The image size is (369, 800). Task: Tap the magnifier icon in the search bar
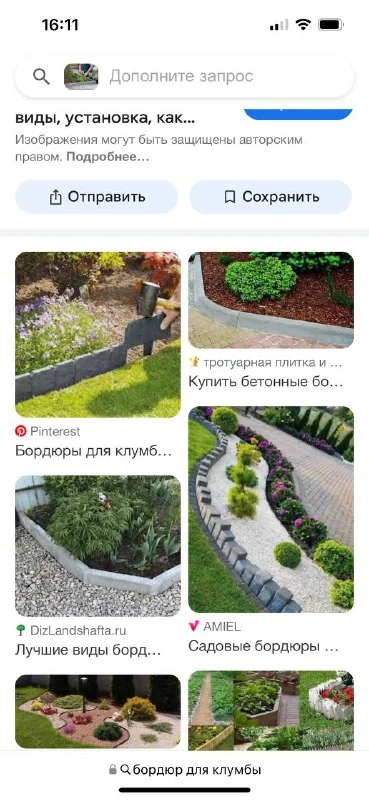[41, 77]
